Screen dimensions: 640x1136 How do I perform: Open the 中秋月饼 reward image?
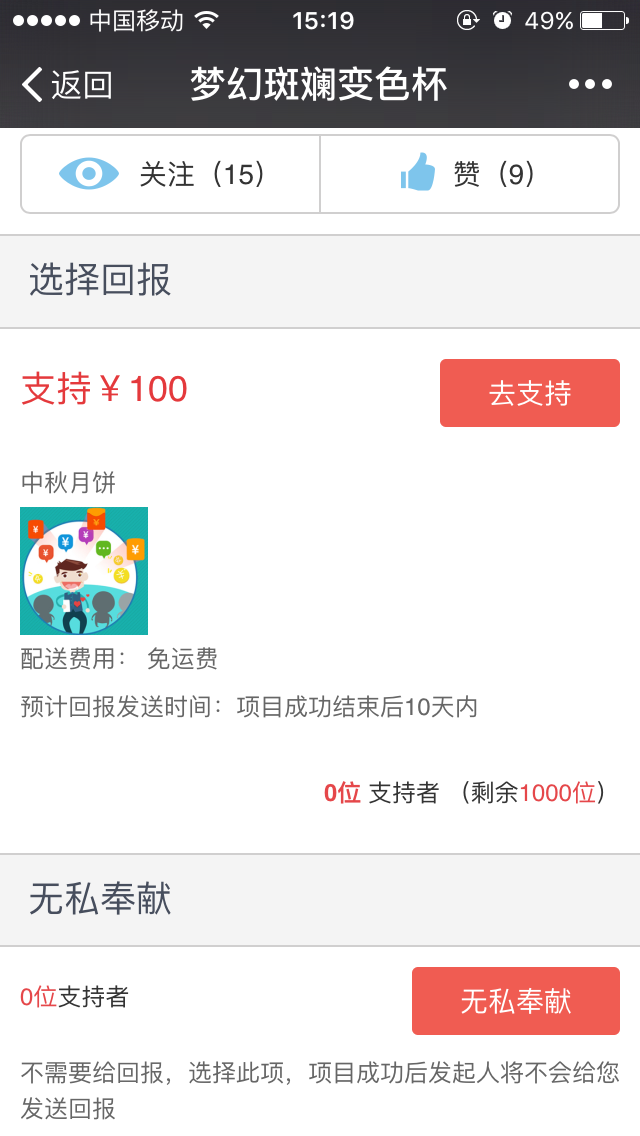[84, 570]
